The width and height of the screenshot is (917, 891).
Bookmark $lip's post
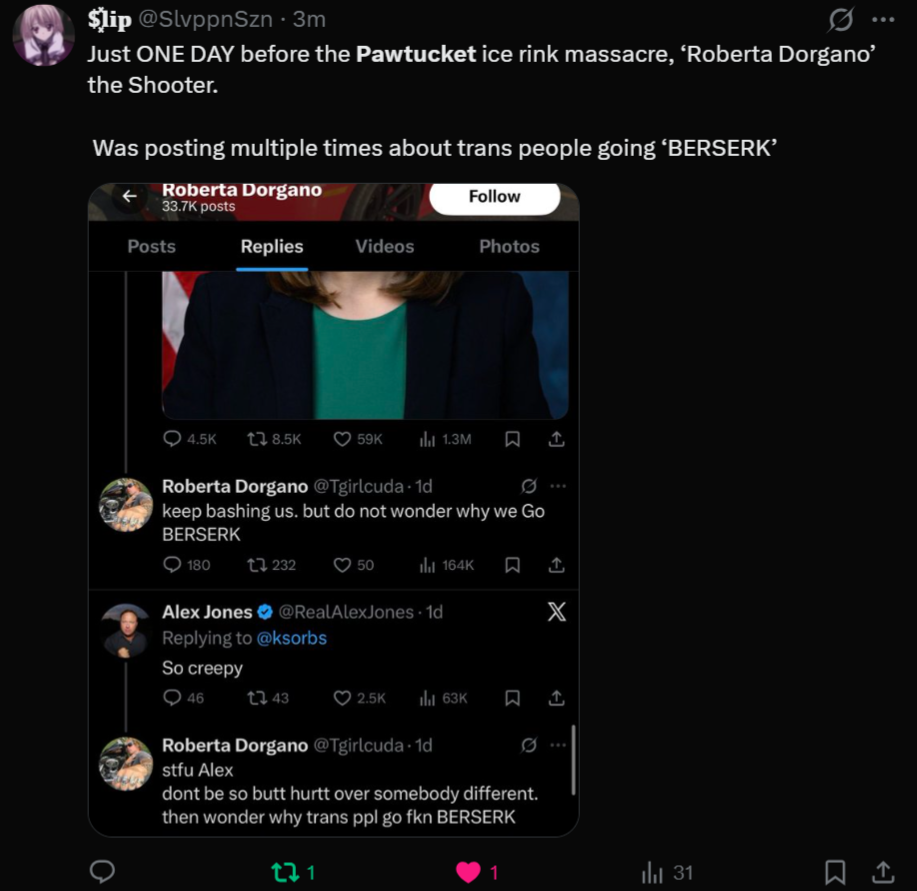[x=836, y=872]
